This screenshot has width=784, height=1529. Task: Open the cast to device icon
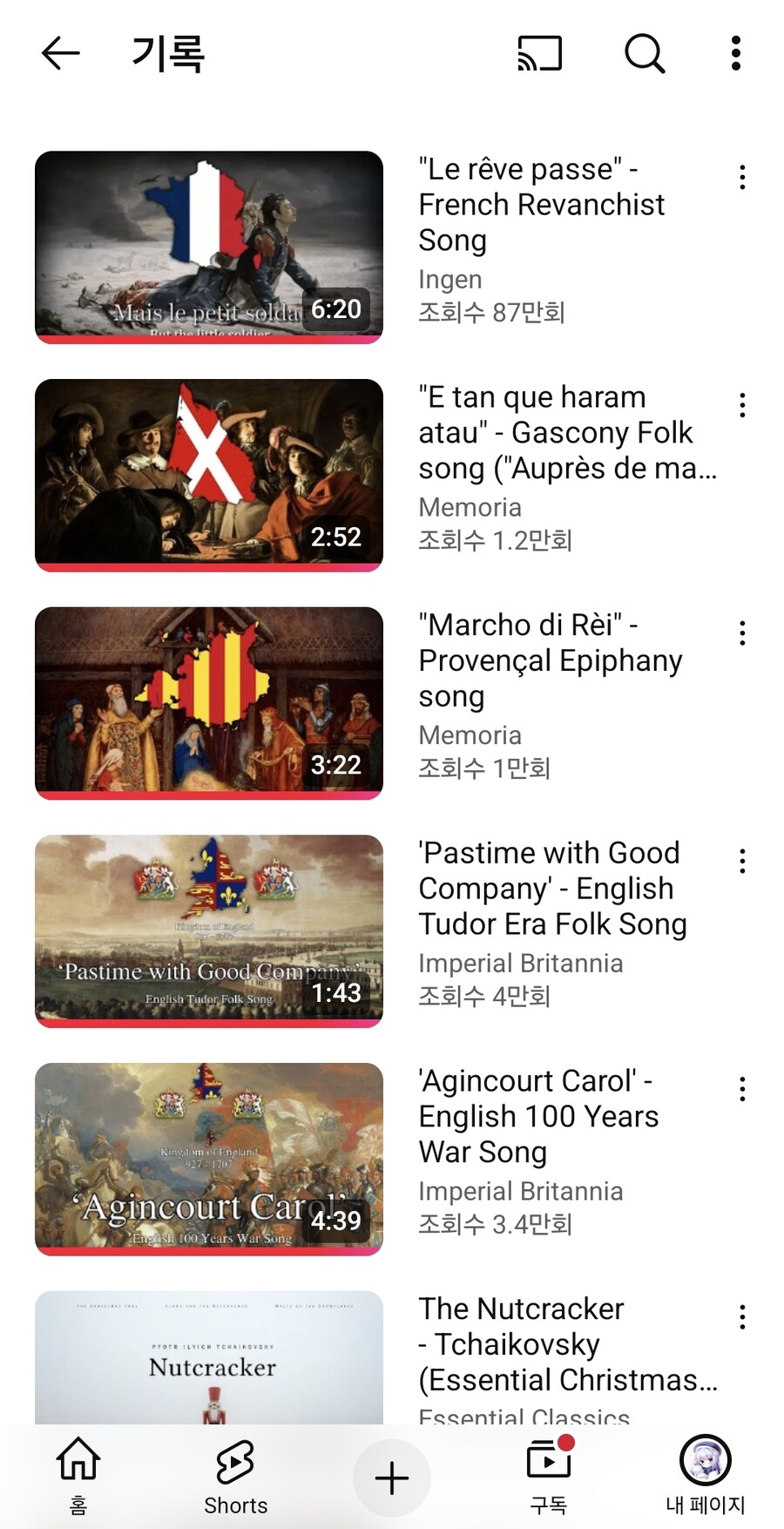[x=540, y=53]
